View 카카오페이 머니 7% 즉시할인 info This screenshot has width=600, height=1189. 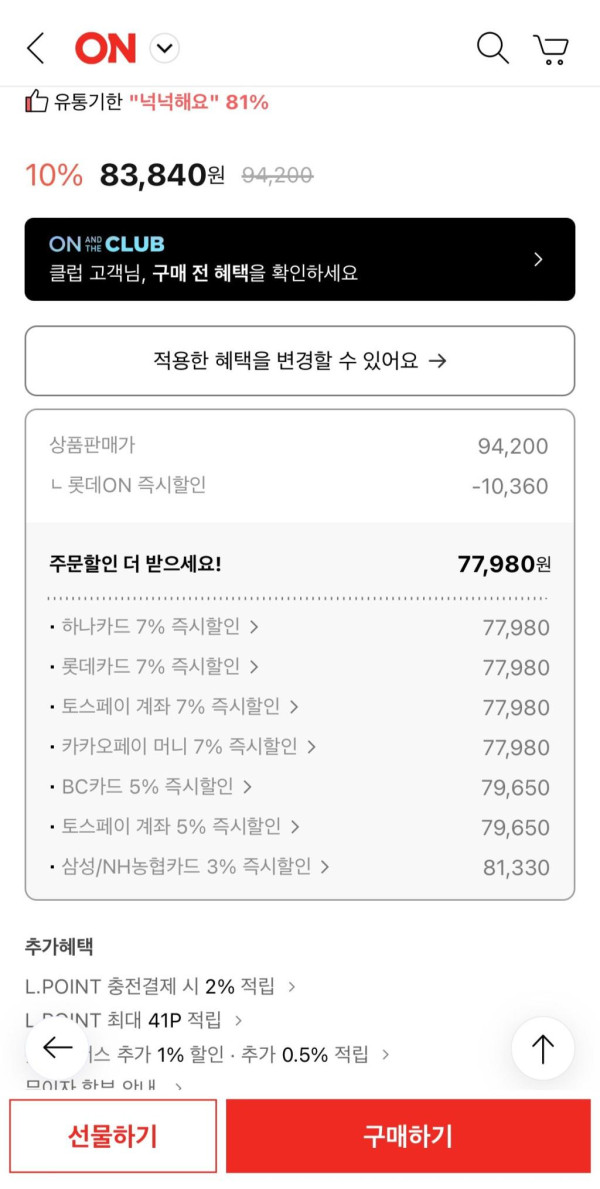[183, 747]
